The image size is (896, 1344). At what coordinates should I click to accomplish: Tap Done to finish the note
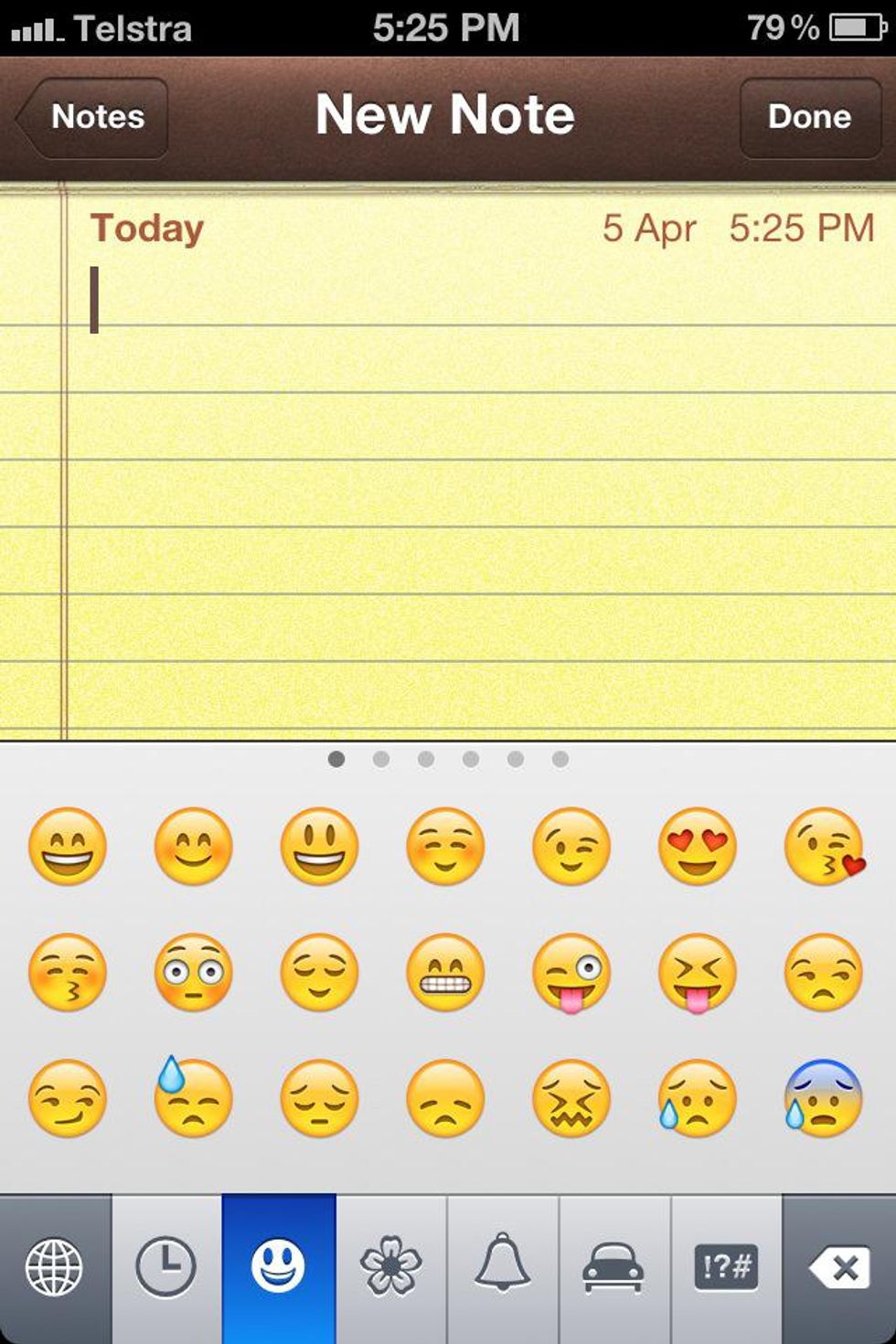(x=809, y=117)
